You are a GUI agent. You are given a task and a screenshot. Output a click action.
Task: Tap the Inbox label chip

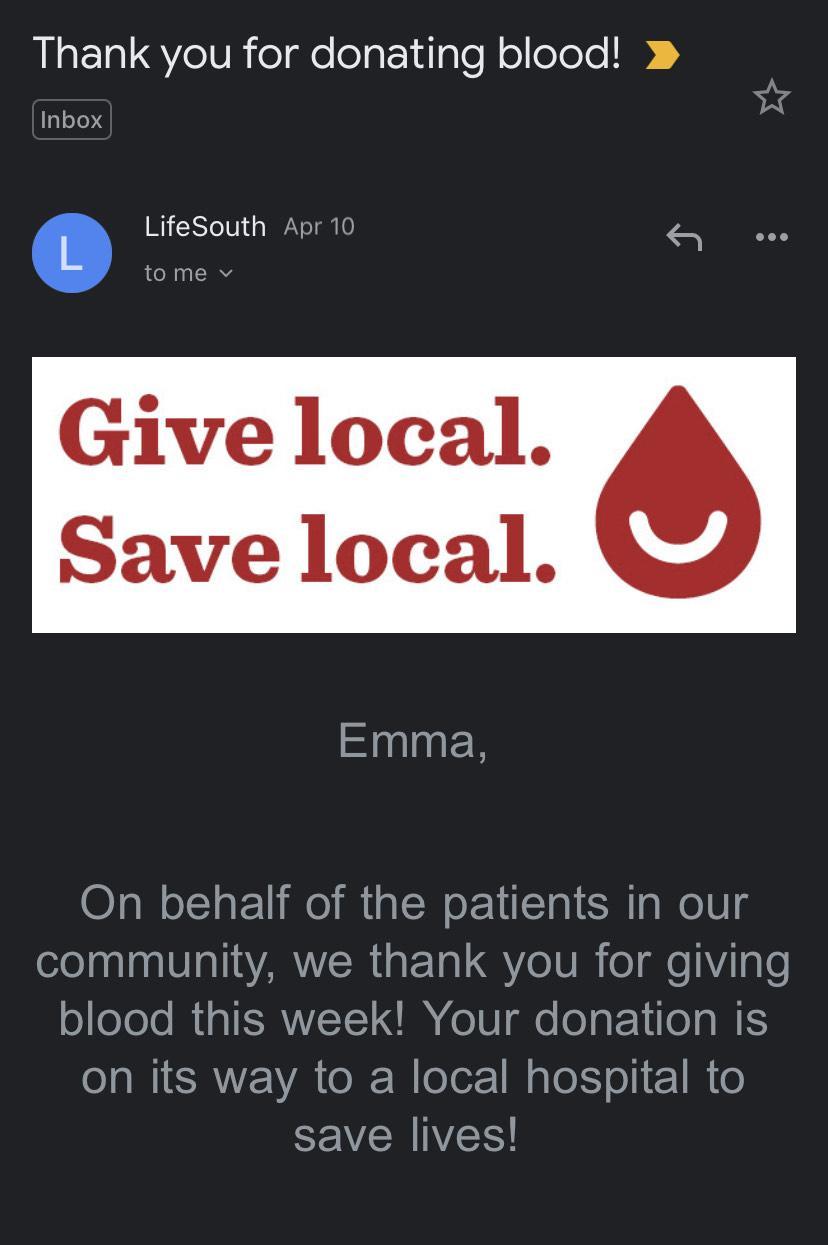click(x=71, y=120)
